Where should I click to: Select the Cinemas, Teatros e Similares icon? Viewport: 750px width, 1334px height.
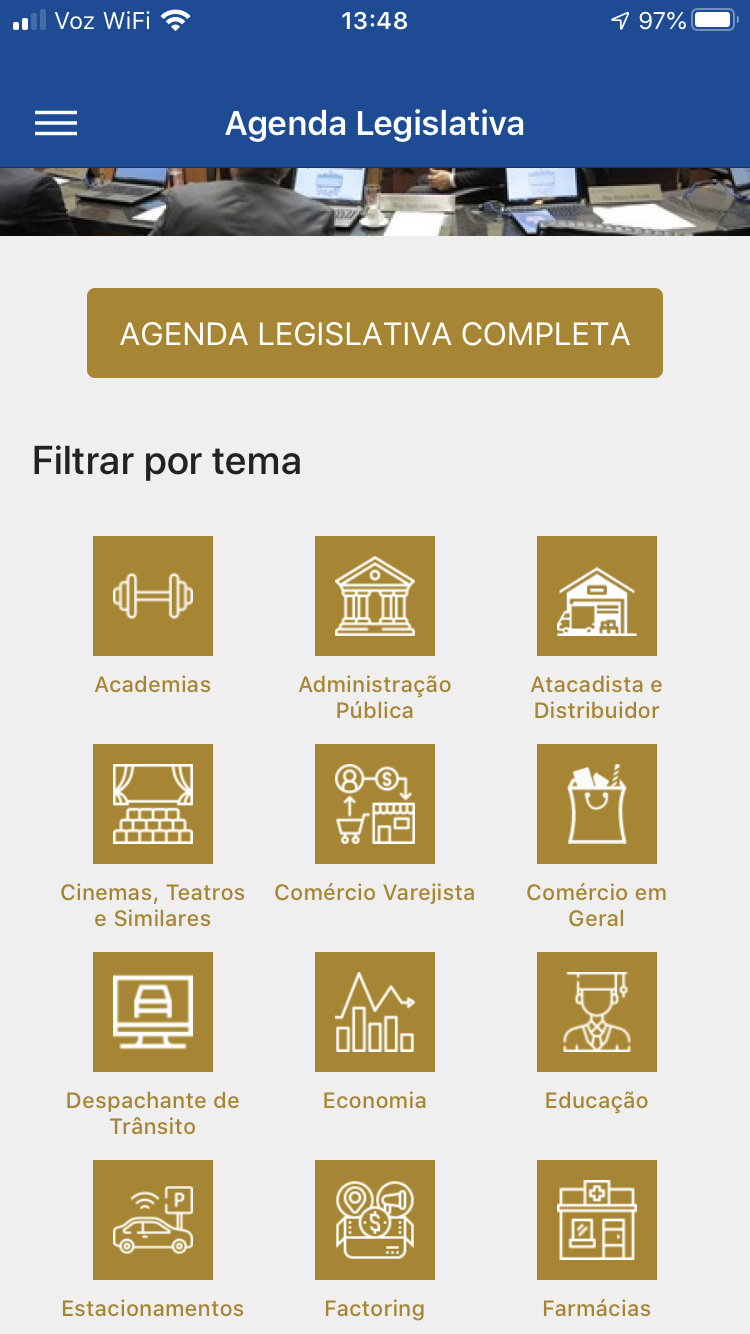click(152, 803)
